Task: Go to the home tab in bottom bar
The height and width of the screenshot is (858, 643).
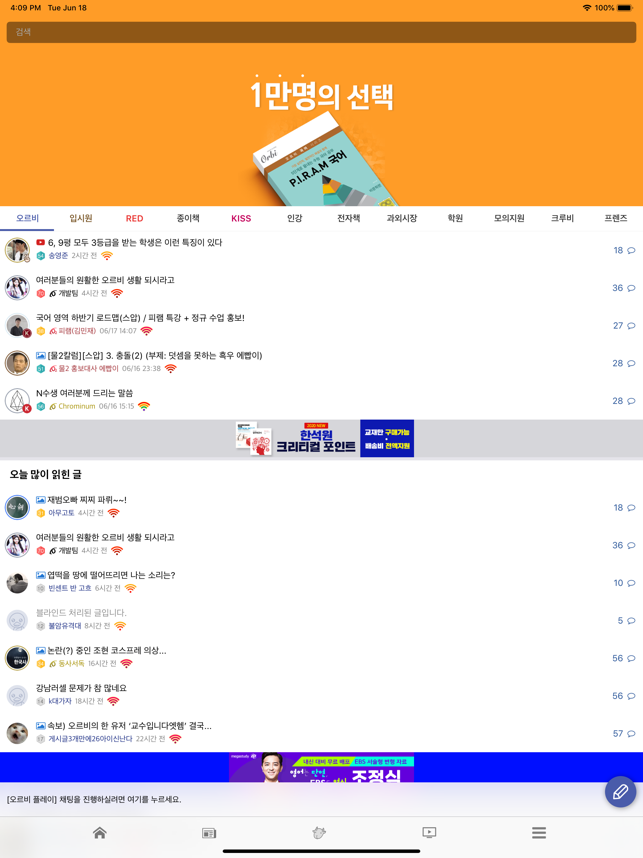Action: pyautogui.click(x=99, y=833)
